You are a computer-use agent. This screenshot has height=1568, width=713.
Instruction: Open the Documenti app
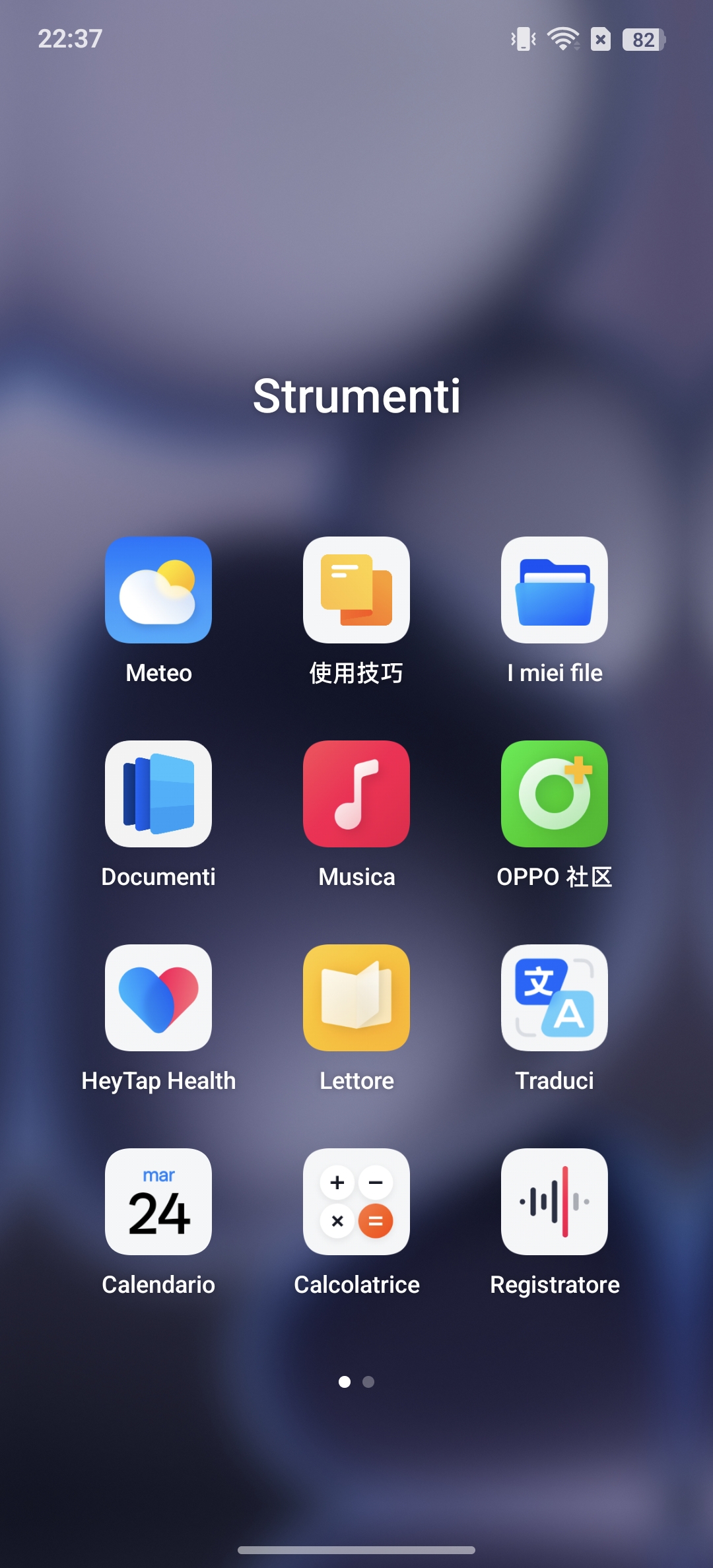pos(158,794)
